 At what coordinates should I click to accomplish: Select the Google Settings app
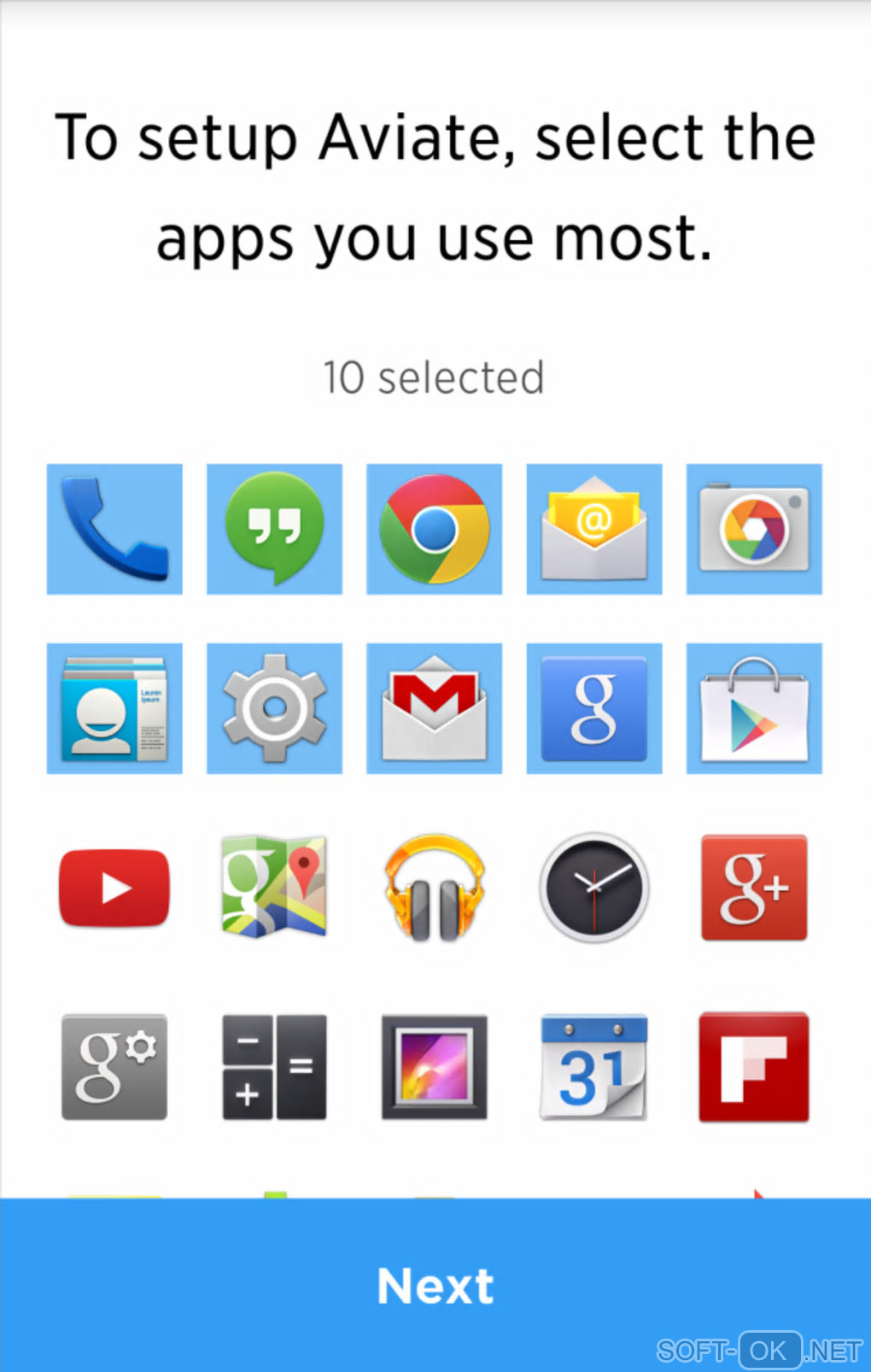coord(114,1067)
